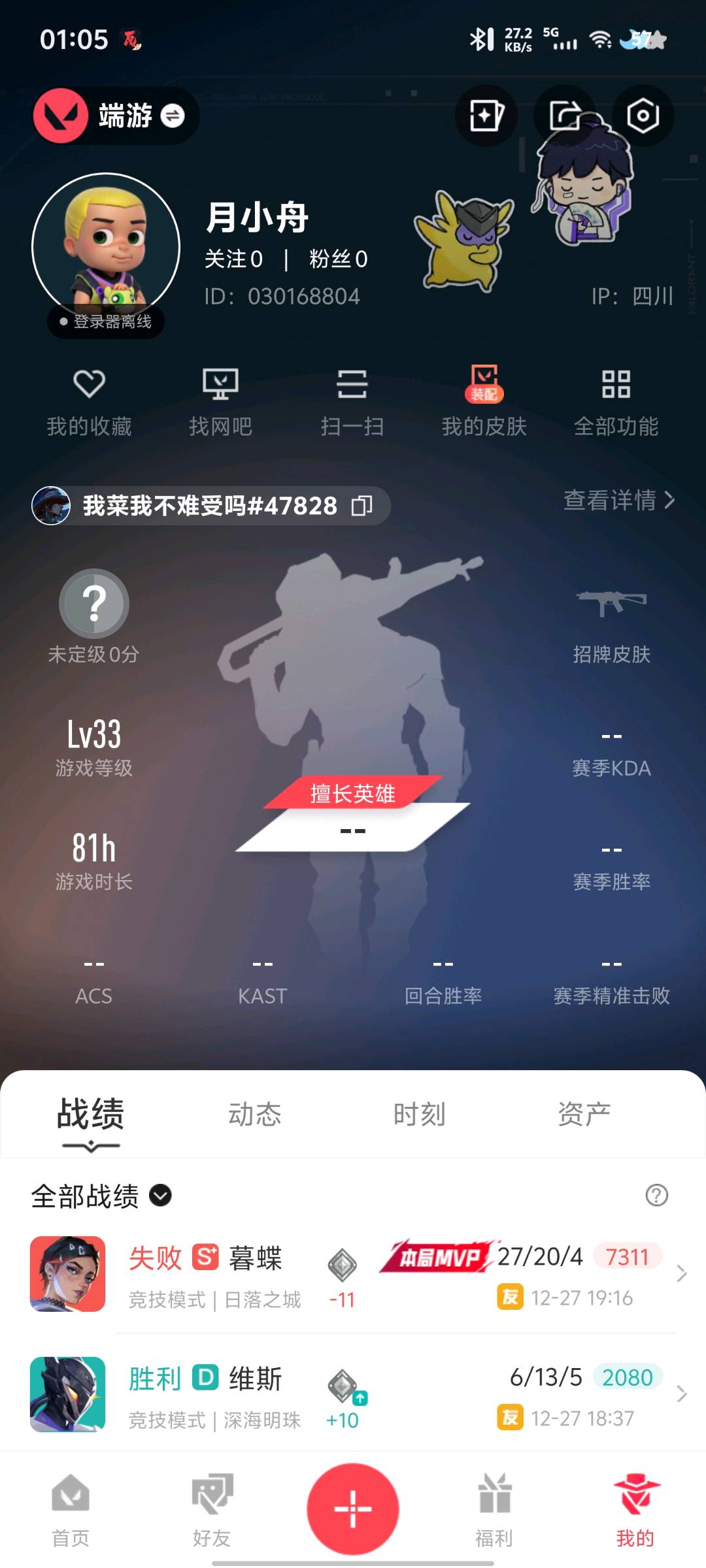The height and width of the screenshot is (1568, 706).
Task: Open 我的皮肤 skins
Action: pyautogui.click(x=484, y=402)
